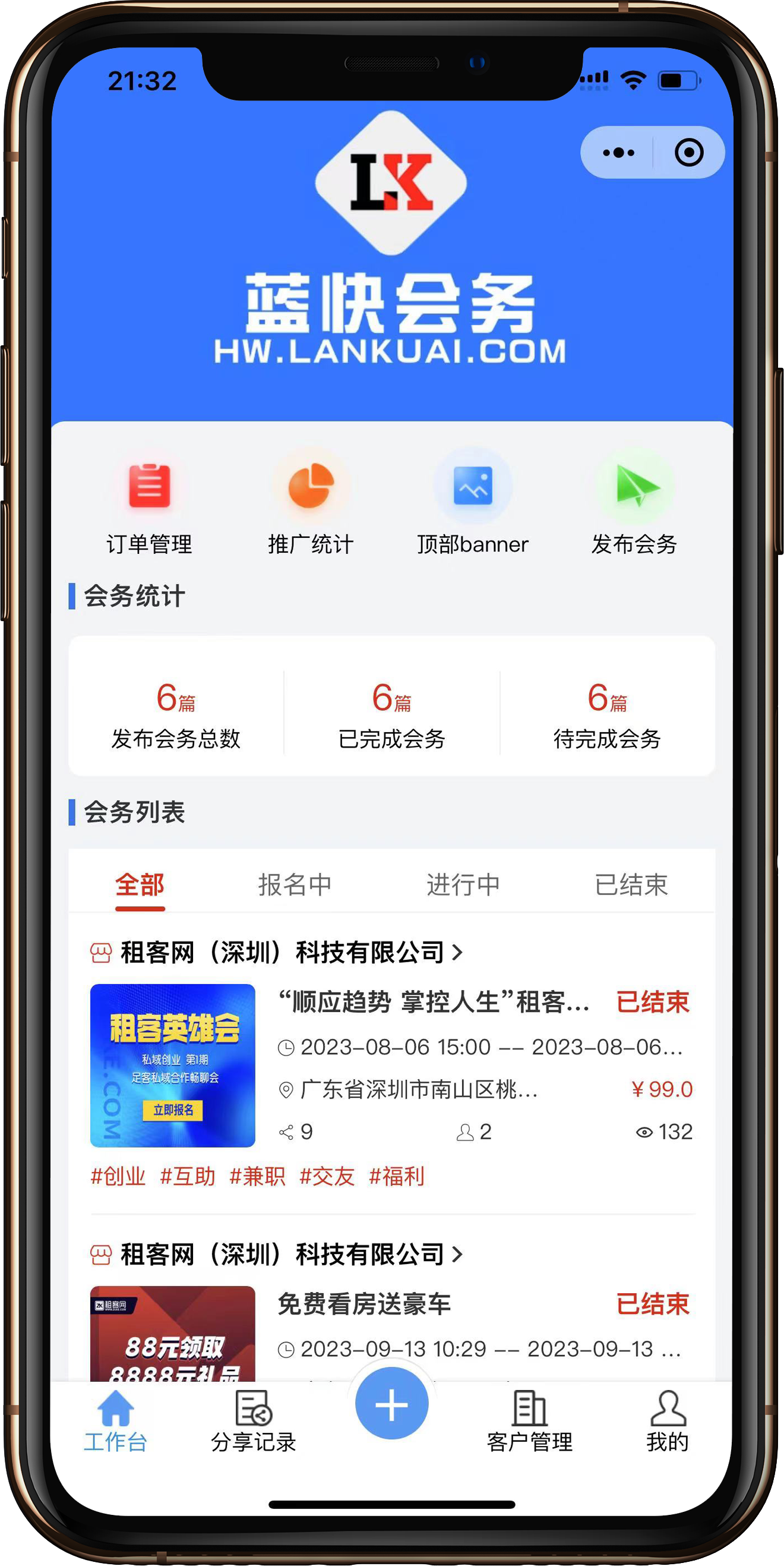Switch to the 报名中 tab

(295, 884)
